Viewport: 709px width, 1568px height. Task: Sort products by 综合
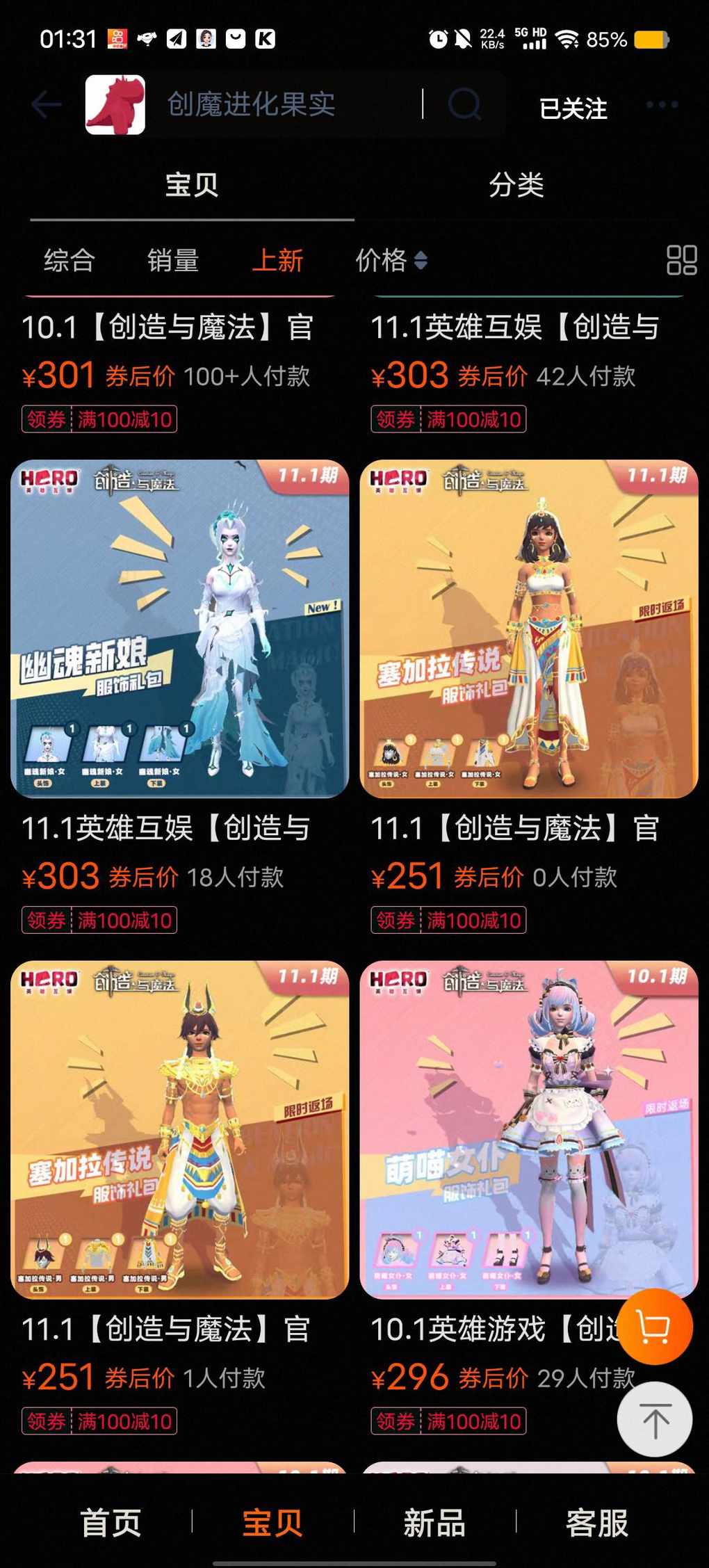pos(69,261)
